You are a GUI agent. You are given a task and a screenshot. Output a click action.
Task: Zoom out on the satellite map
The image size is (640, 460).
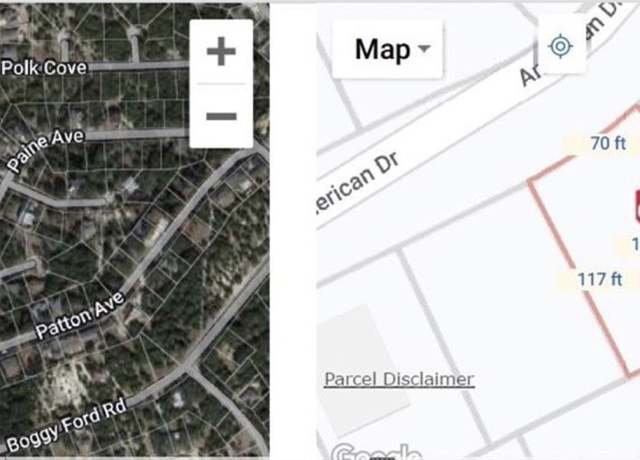221,115
